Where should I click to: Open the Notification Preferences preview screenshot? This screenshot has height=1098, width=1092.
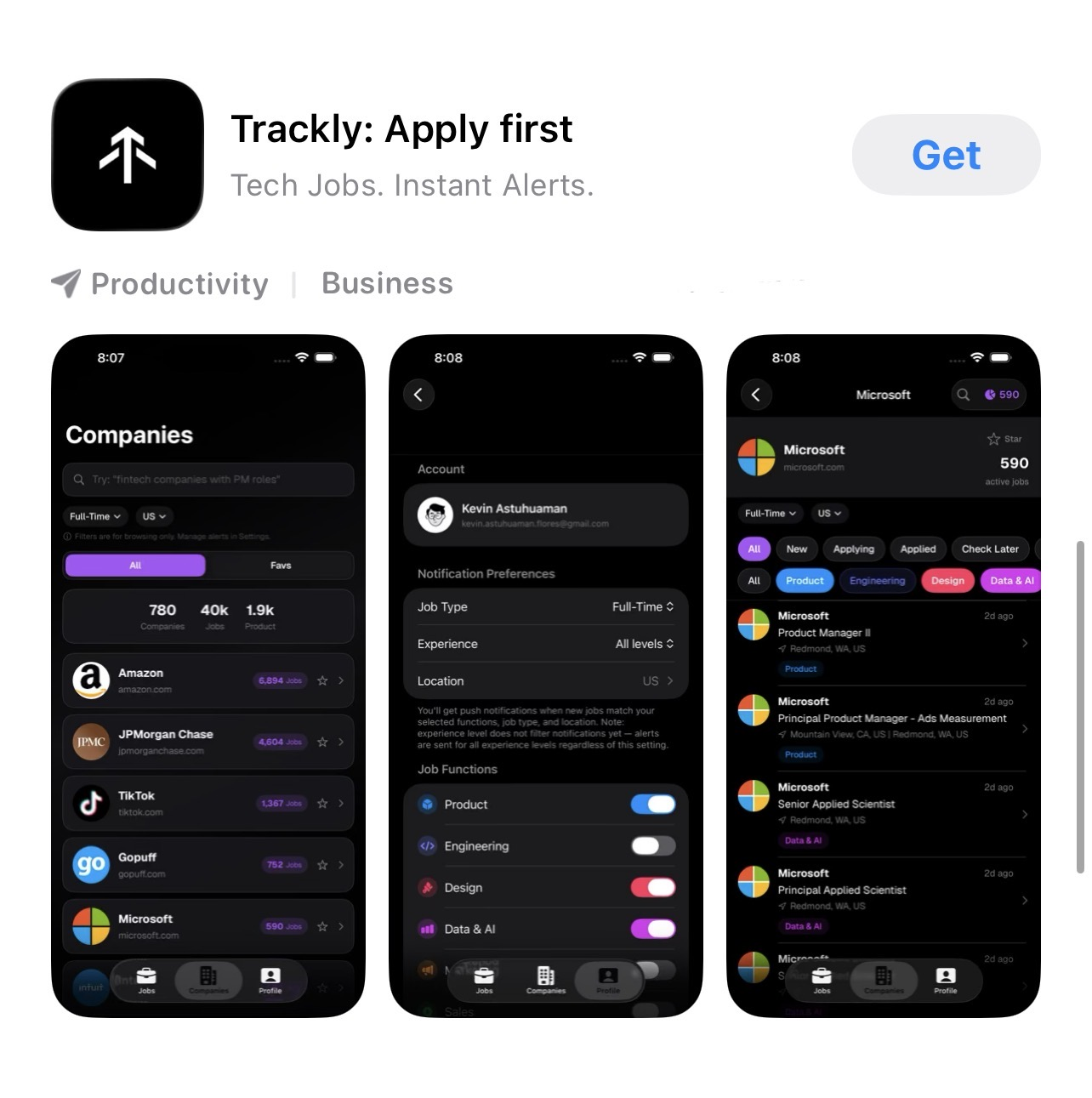tap(545, 675)
